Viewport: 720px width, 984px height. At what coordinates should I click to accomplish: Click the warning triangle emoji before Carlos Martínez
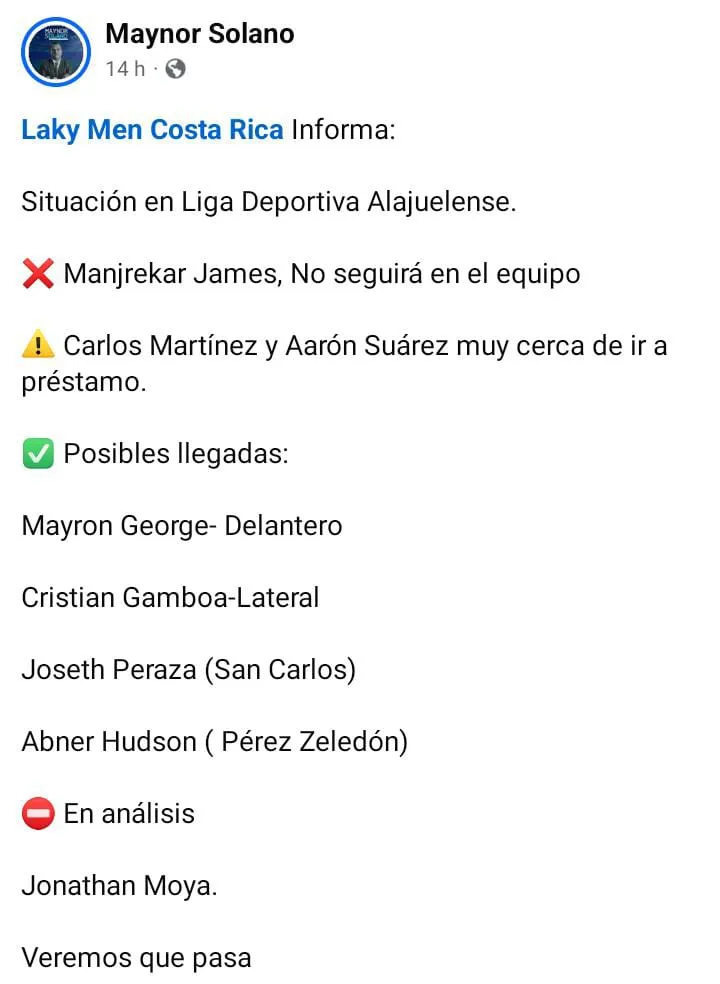37,345
